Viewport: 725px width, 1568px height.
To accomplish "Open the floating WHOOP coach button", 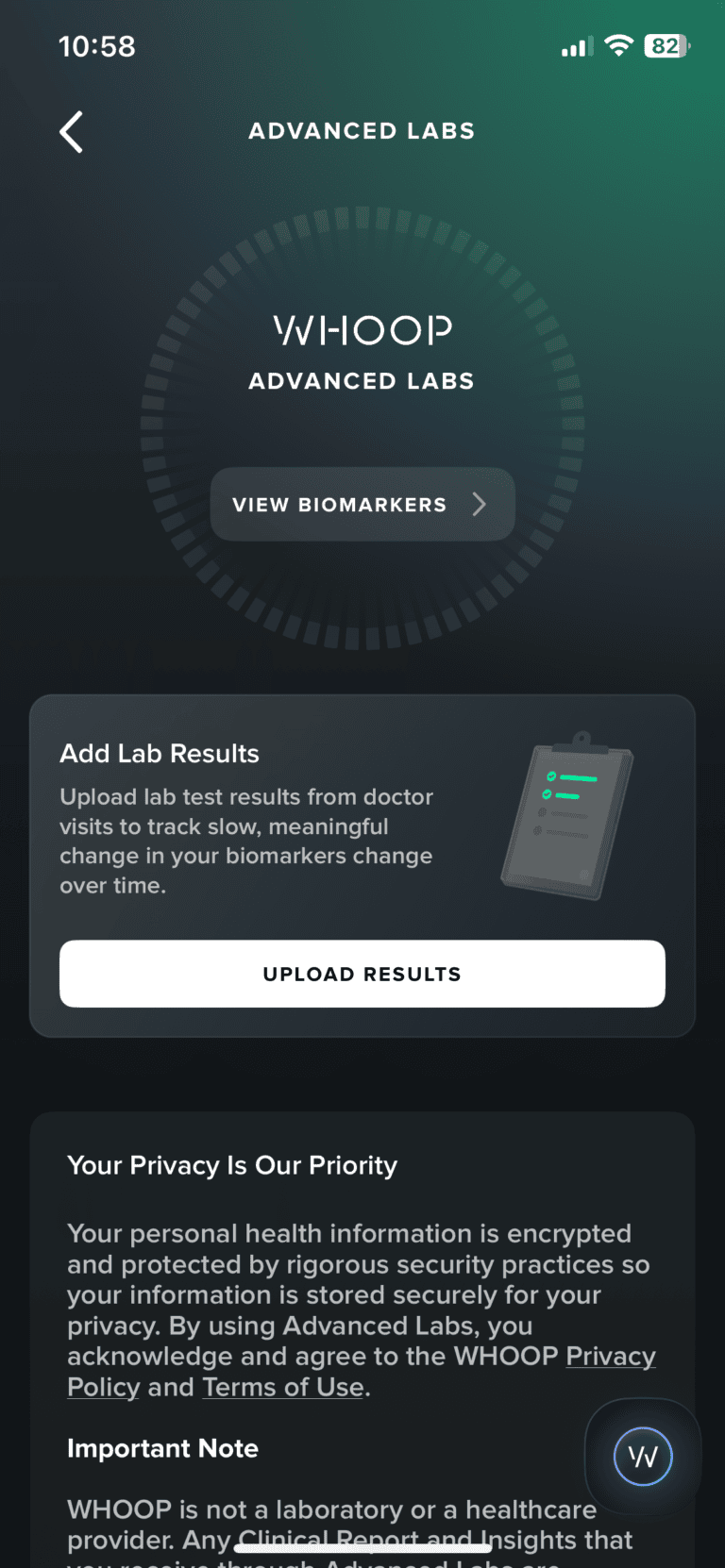I will click(x=642, y=1456).
